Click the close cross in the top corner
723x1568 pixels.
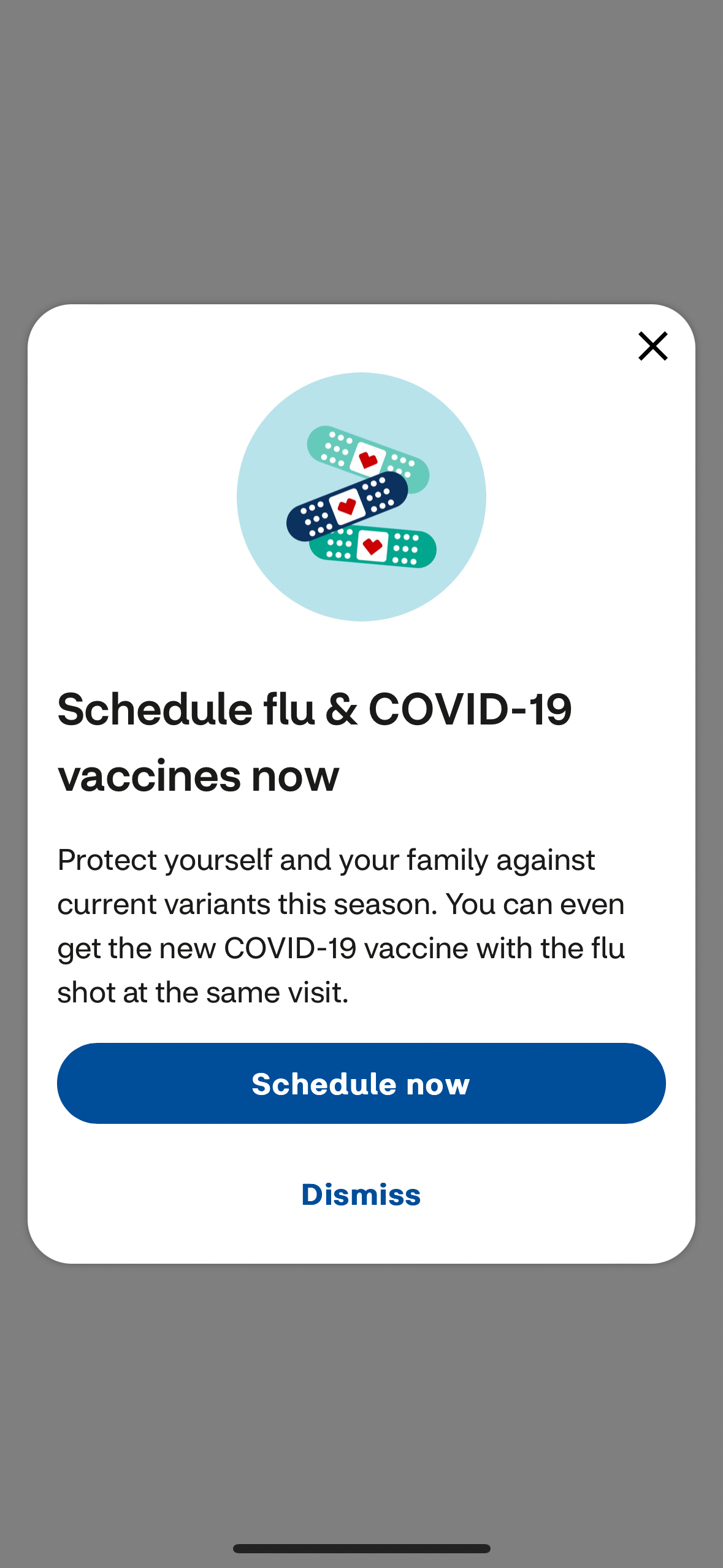tap(652, 345)
